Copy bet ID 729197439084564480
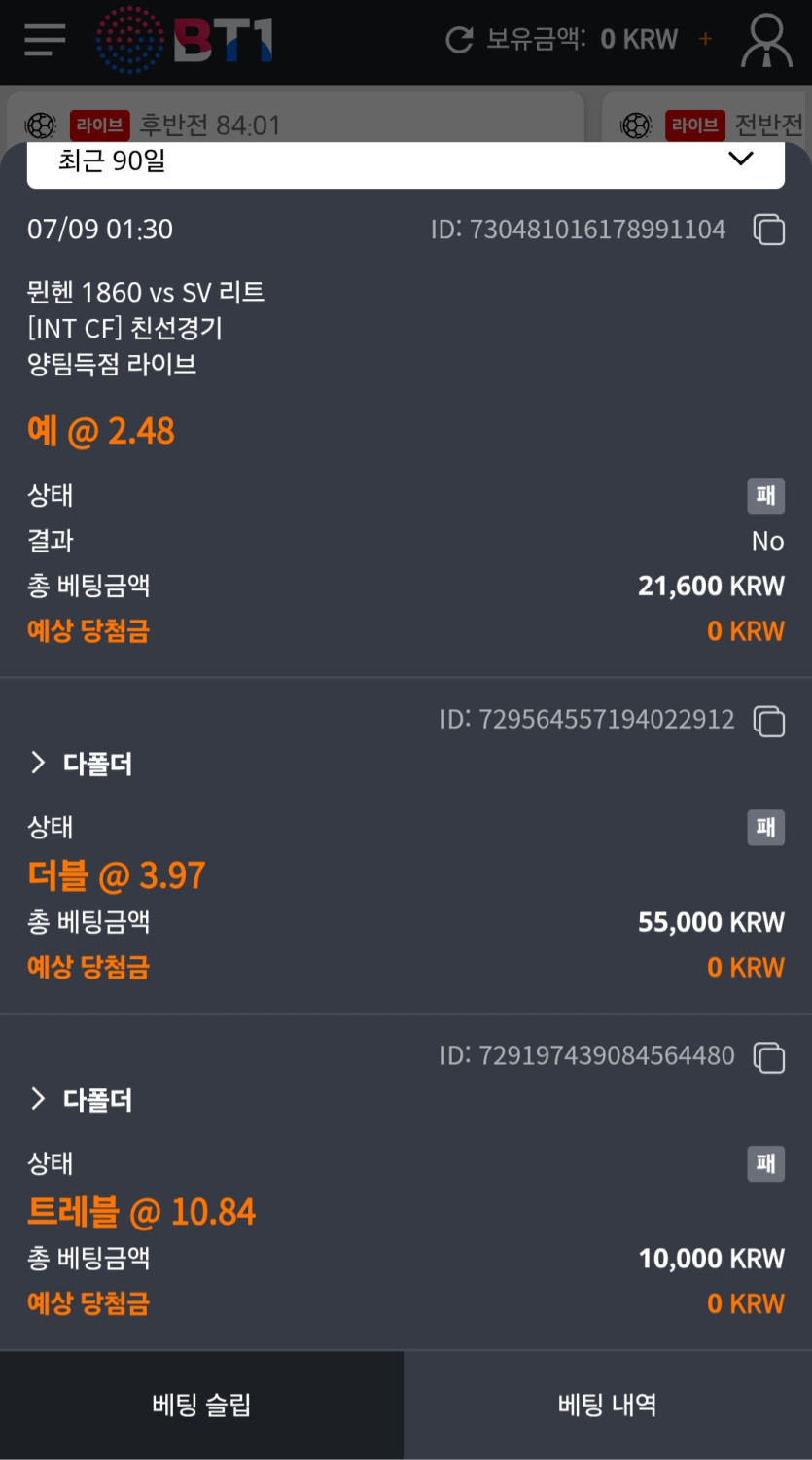 coord(769,1056)
